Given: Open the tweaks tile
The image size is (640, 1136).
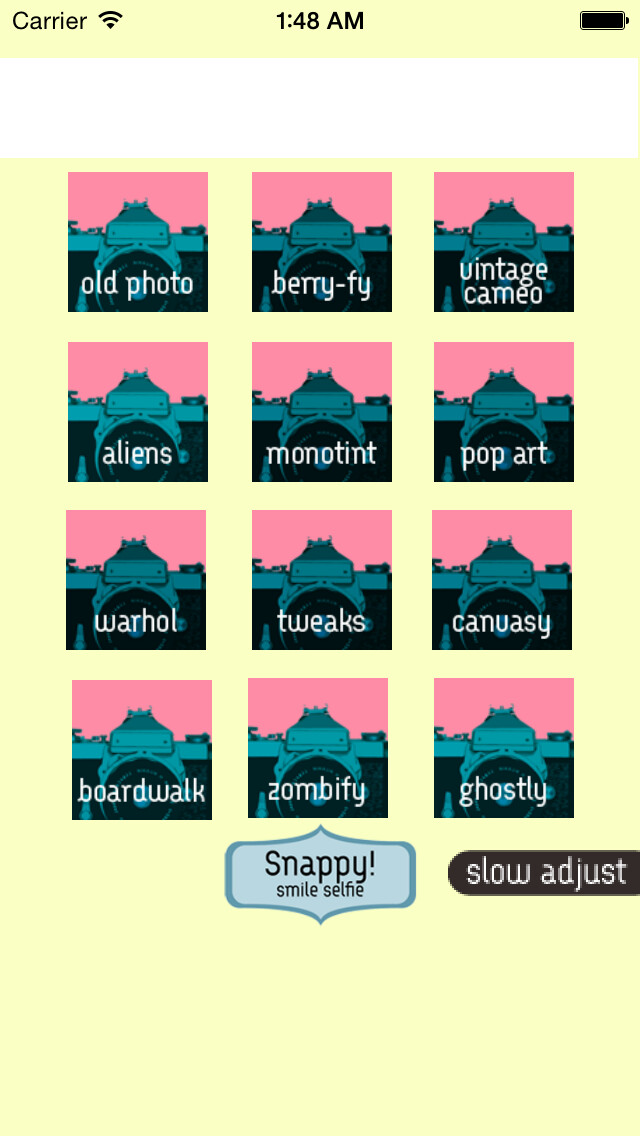Looking at the screenshot, I should 322,580.
